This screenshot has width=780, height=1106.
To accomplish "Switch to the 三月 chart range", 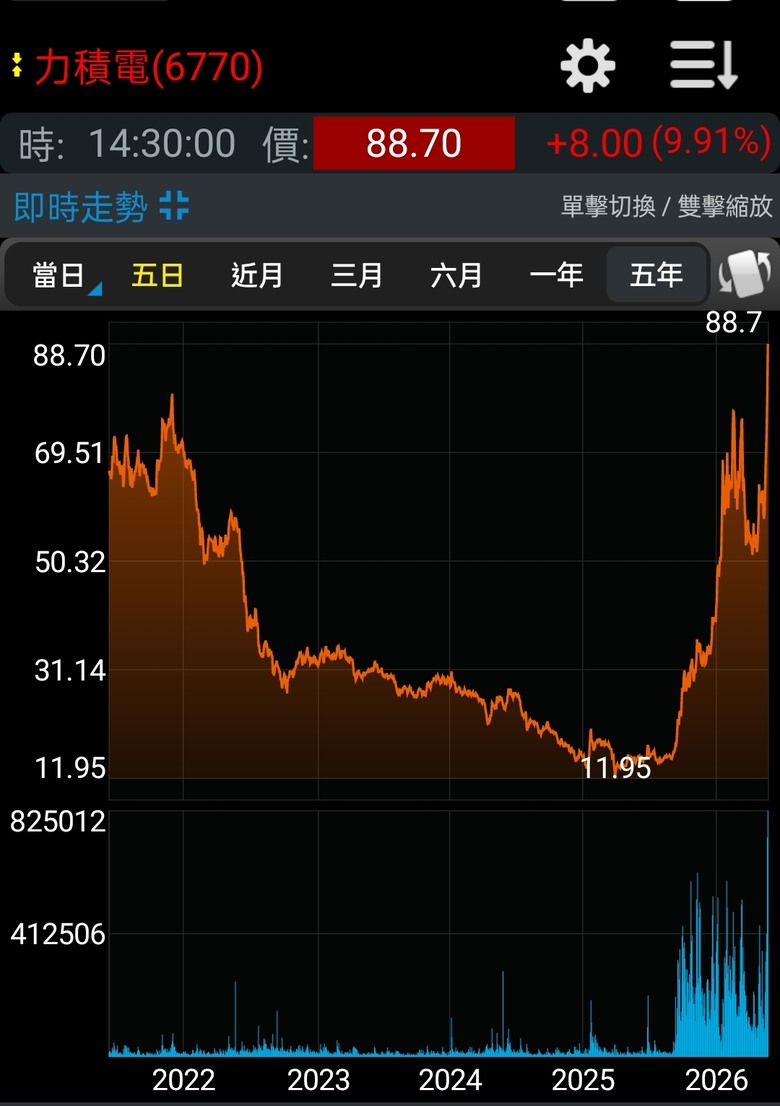I will coord(357,275).
